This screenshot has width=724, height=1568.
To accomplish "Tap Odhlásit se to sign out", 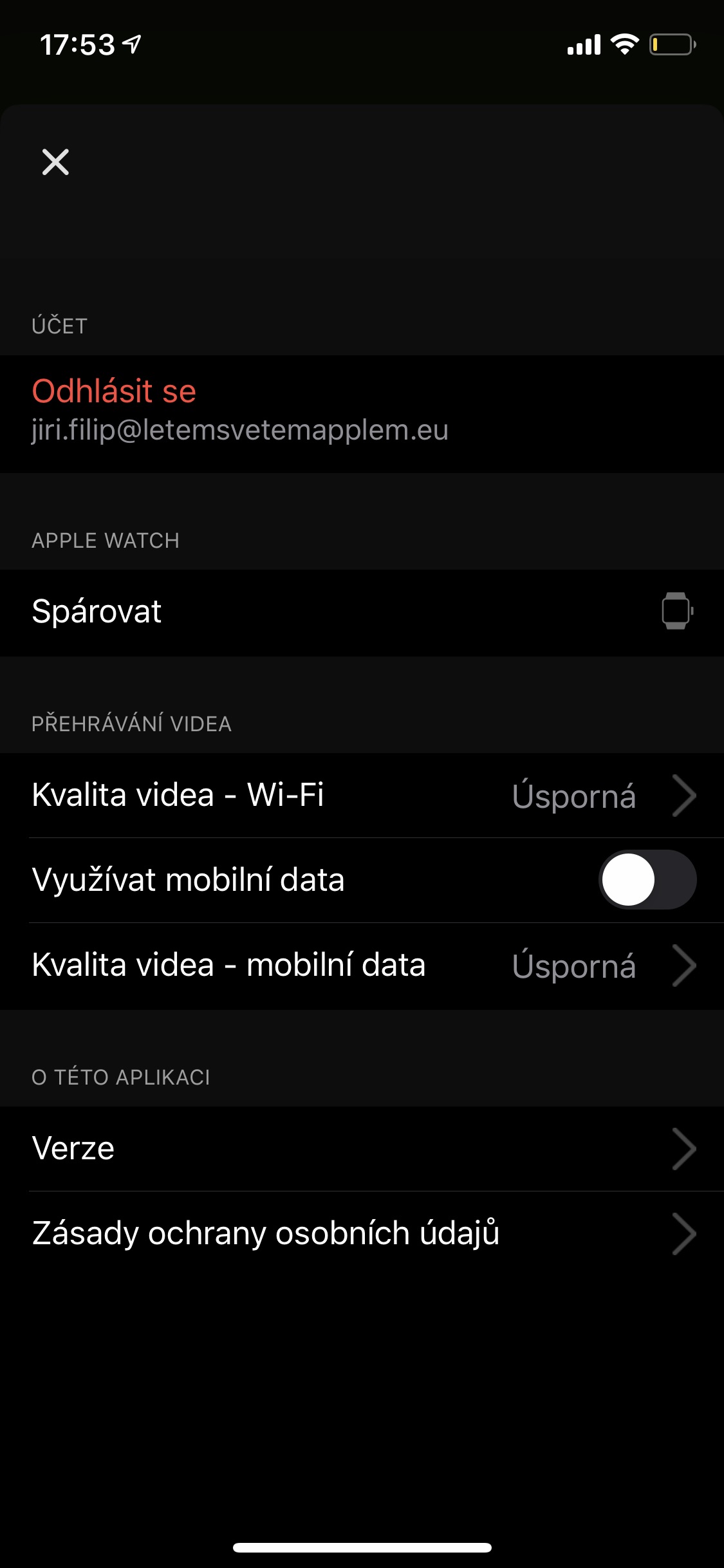I will (115, 391).
